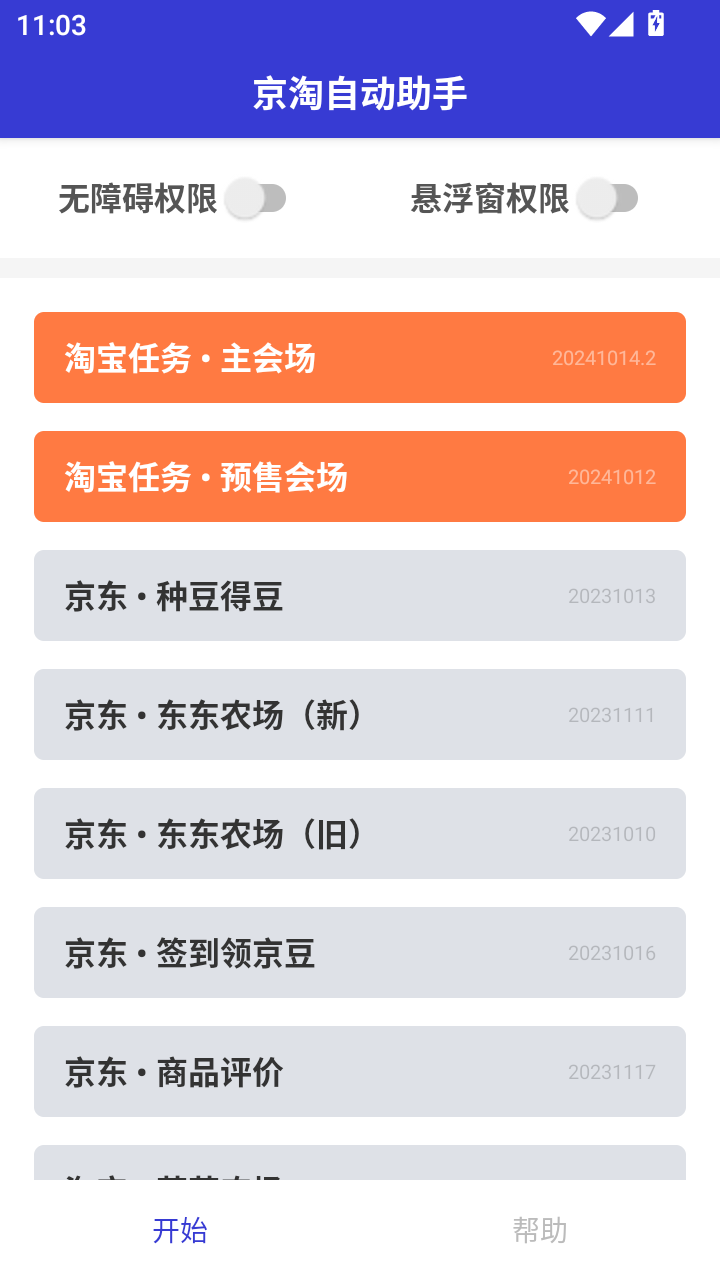Viewport: 720px width, 1280px height.
Task: Open 京东 · 商品评价 task
Action: (x=360, y=1071)
